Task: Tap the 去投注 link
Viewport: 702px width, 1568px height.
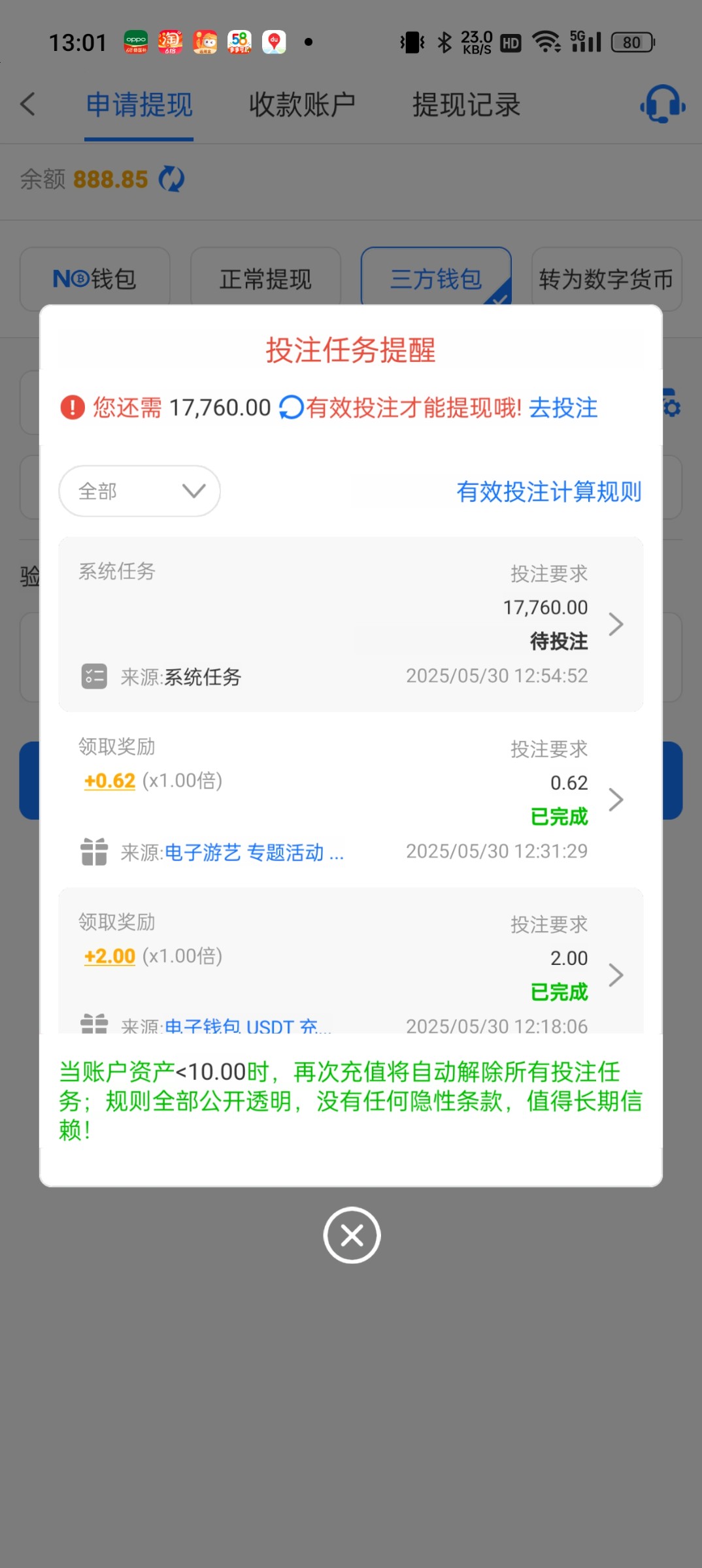Action: (x=563, y=408)
